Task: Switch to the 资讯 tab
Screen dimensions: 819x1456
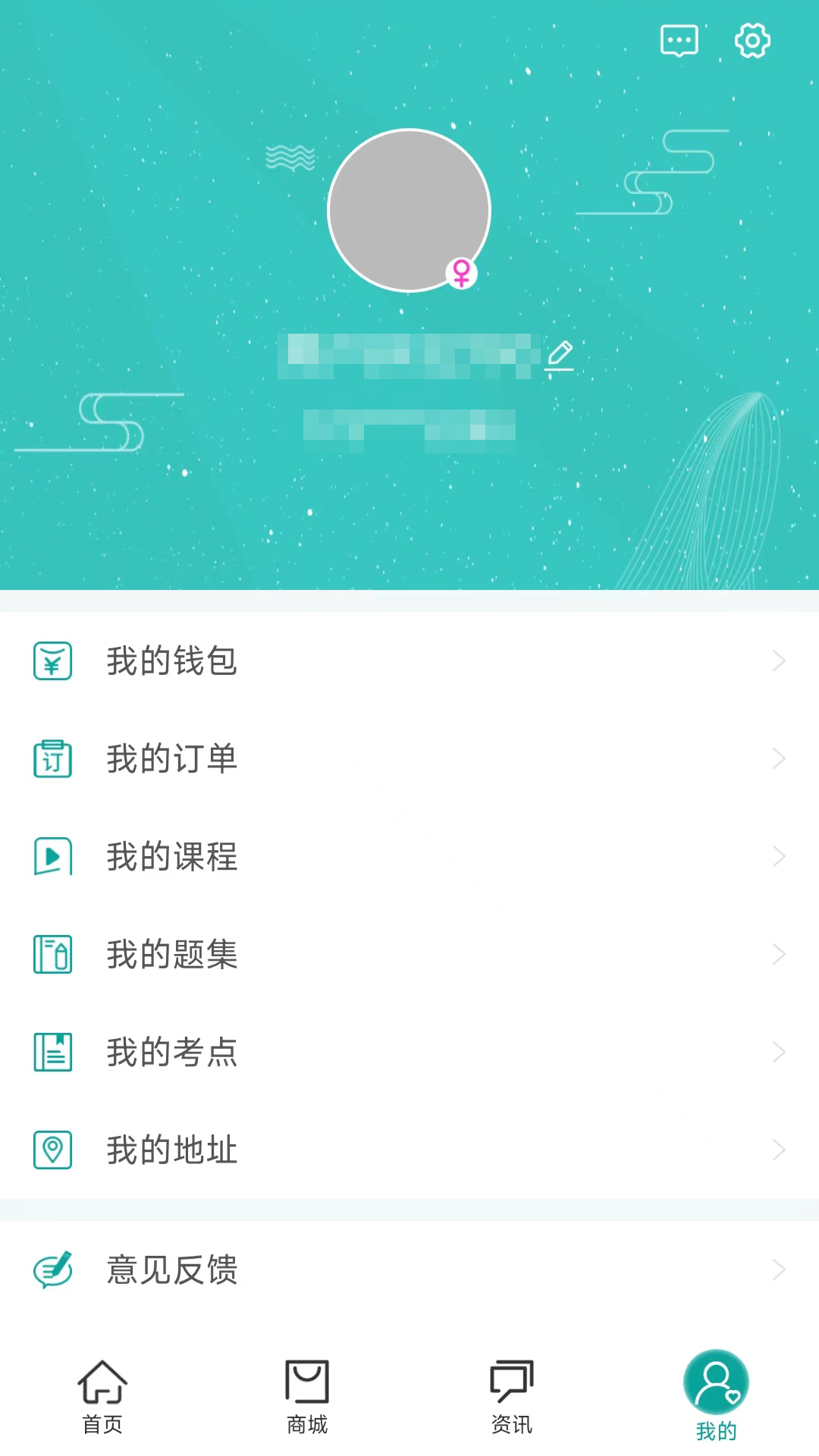Action: [x=512, y=1397]
